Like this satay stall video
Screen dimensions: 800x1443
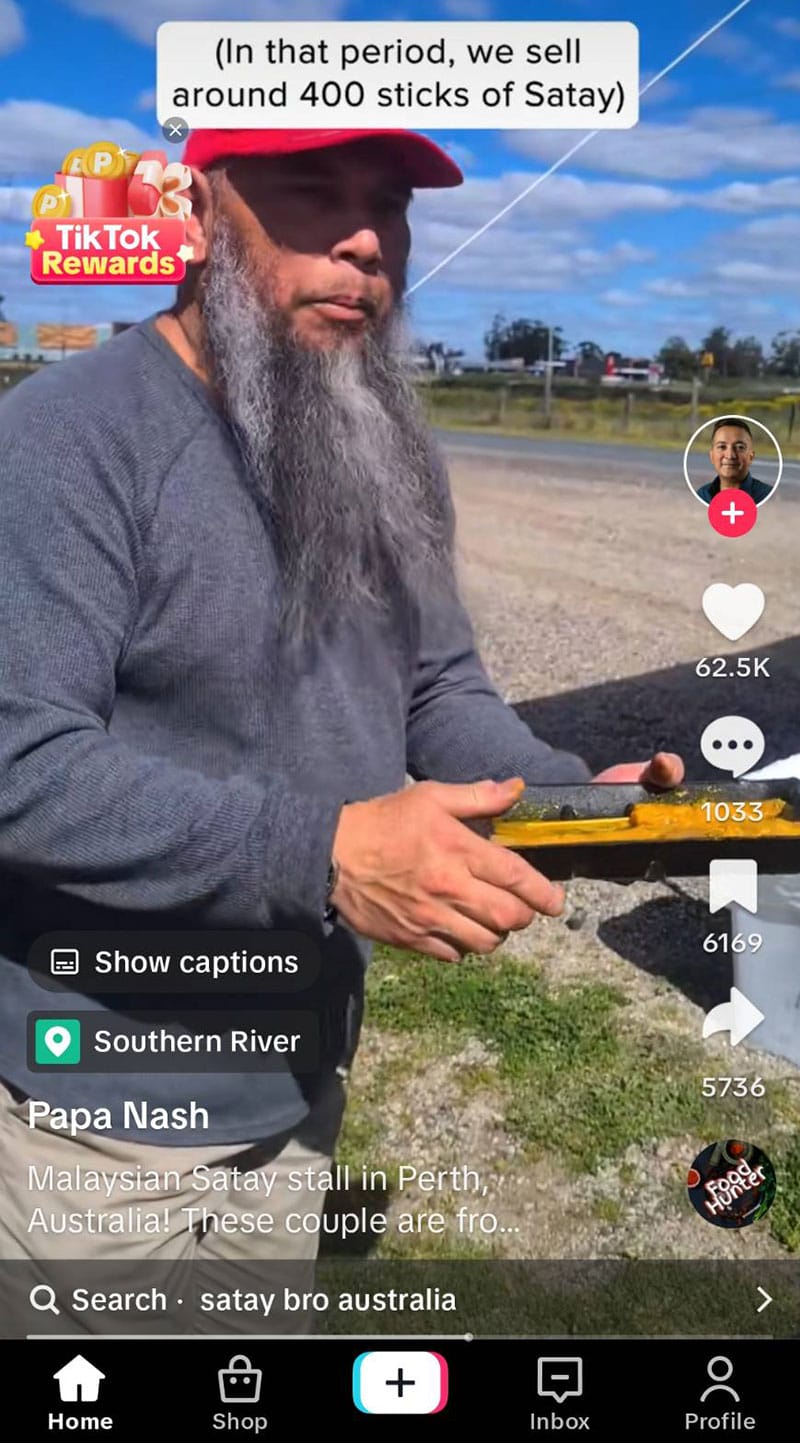coord(733,612)
